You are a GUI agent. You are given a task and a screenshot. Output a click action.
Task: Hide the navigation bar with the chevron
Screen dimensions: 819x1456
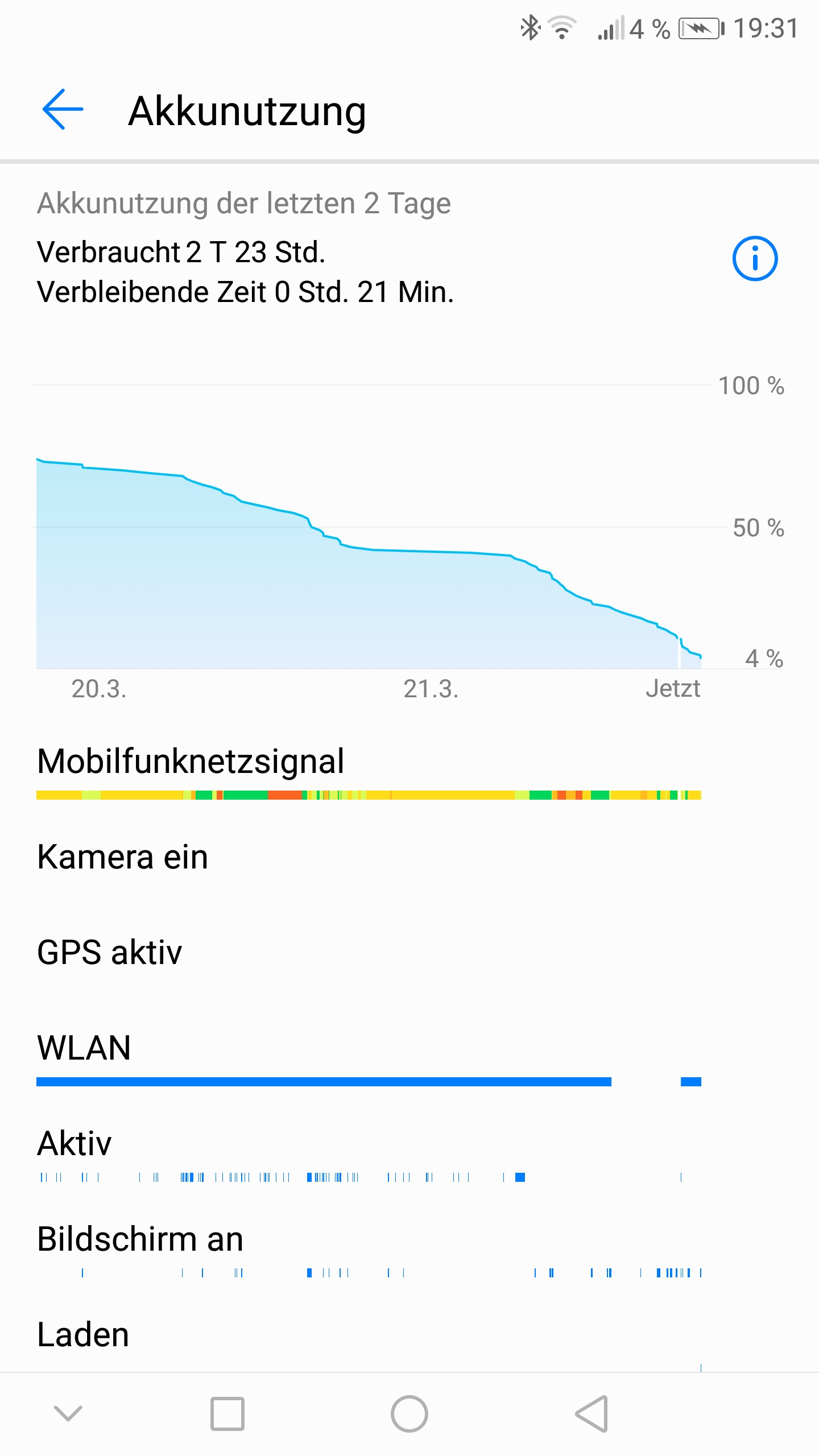click(x=68, y=1413)
